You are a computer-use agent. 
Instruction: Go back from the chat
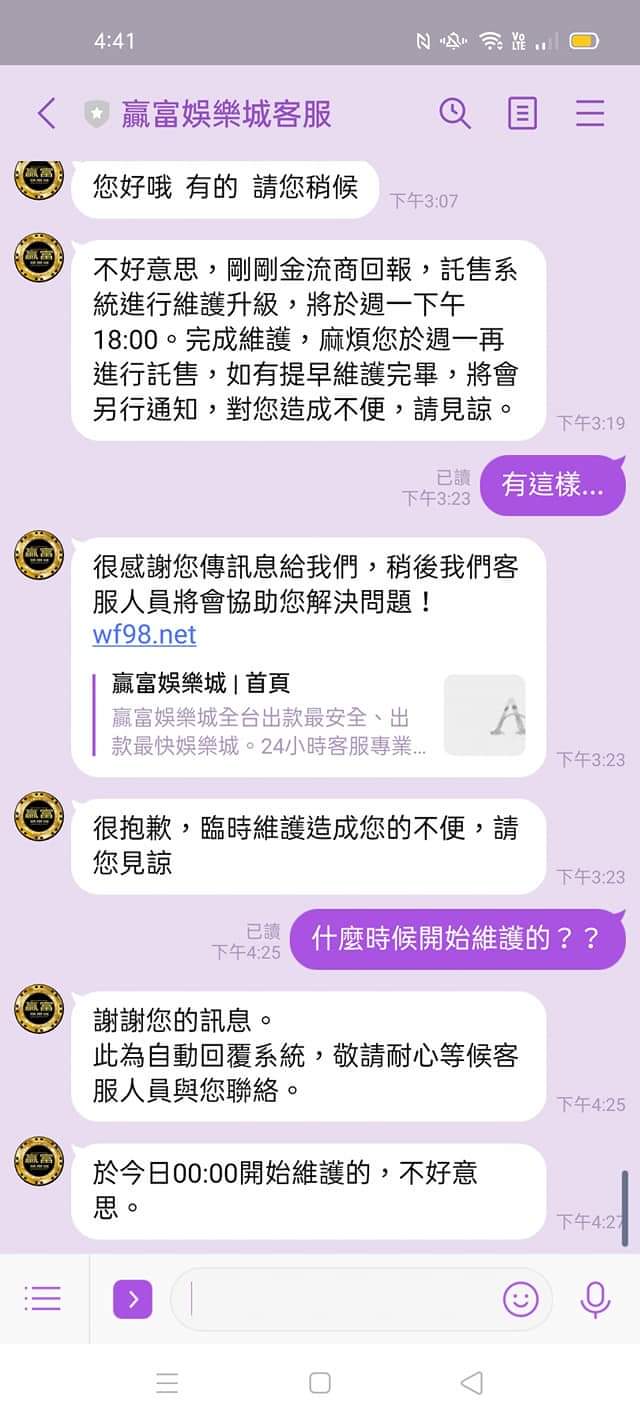[46, 113]
